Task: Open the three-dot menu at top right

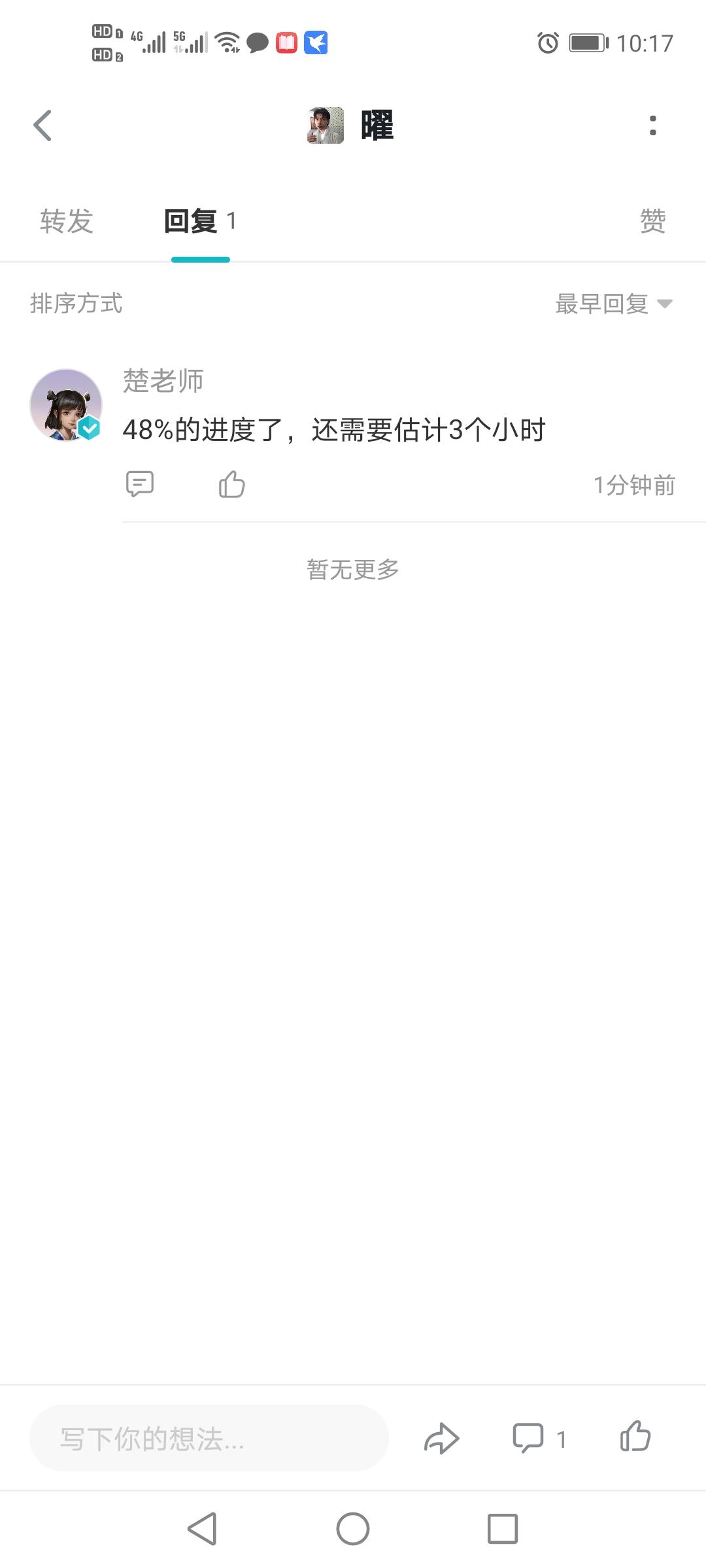Action: click(x=652, y=125)
